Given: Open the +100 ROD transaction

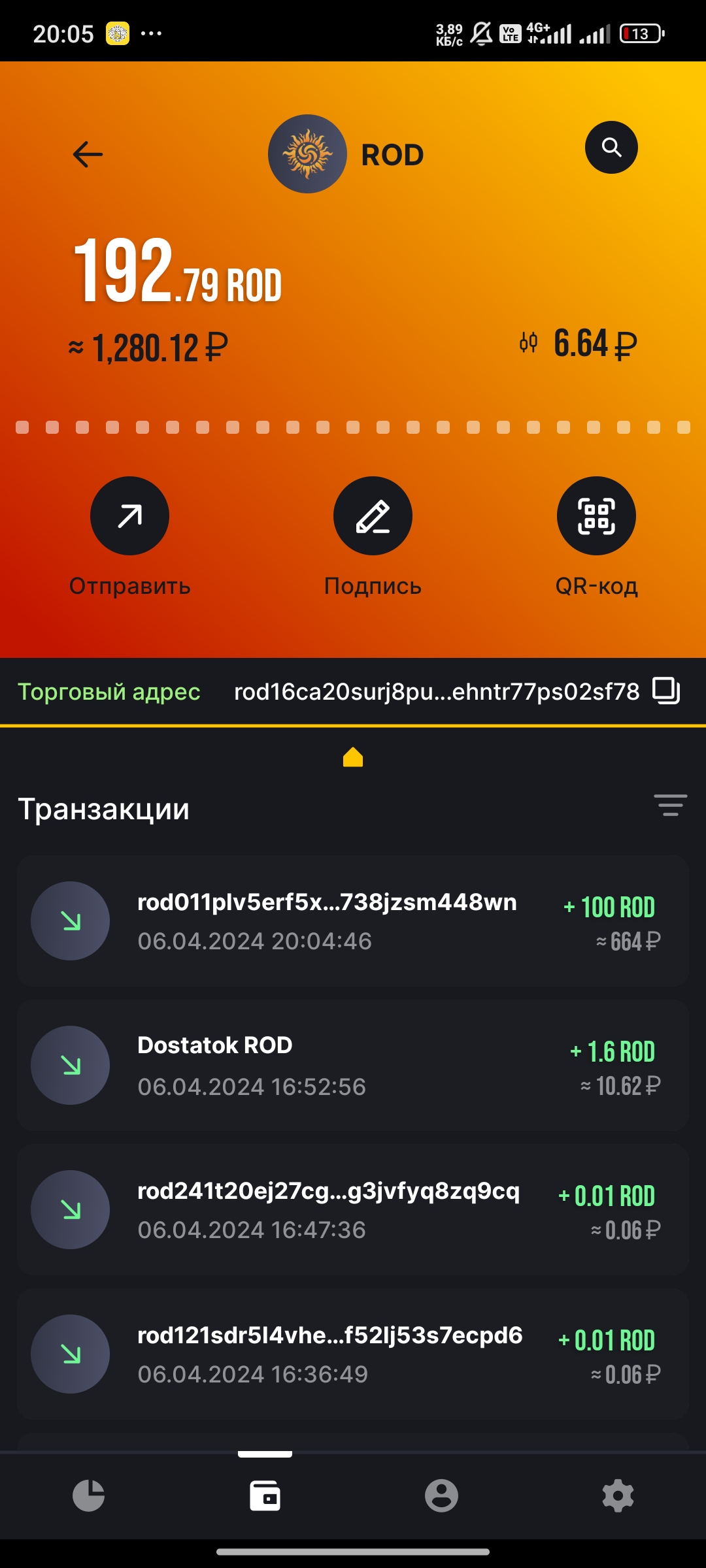Looking at the screenshot, I should coord(353,921).
